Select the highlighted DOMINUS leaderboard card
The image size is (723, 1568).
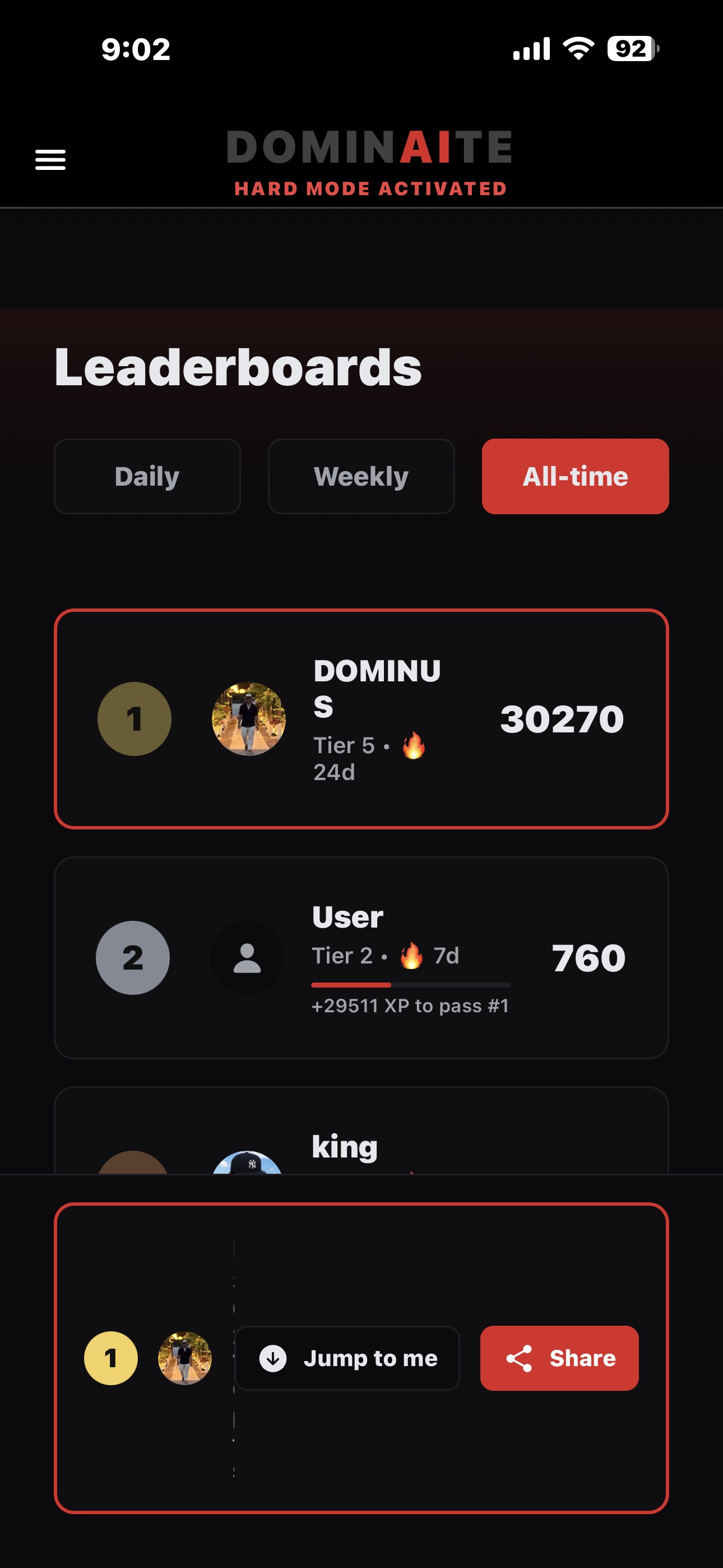[x=361, y=718]
